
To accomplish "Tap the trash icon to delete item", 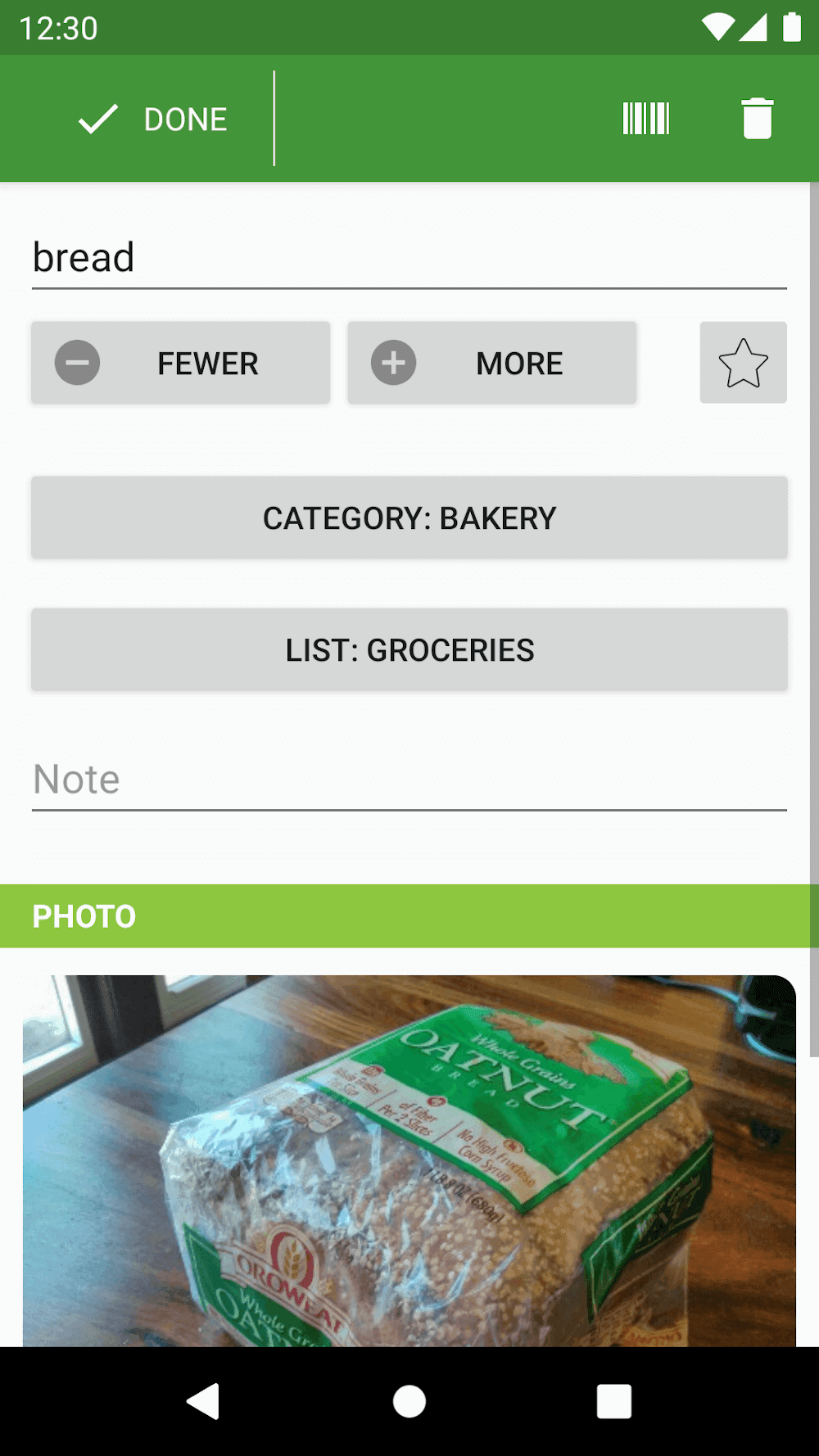I will (757, 118).
